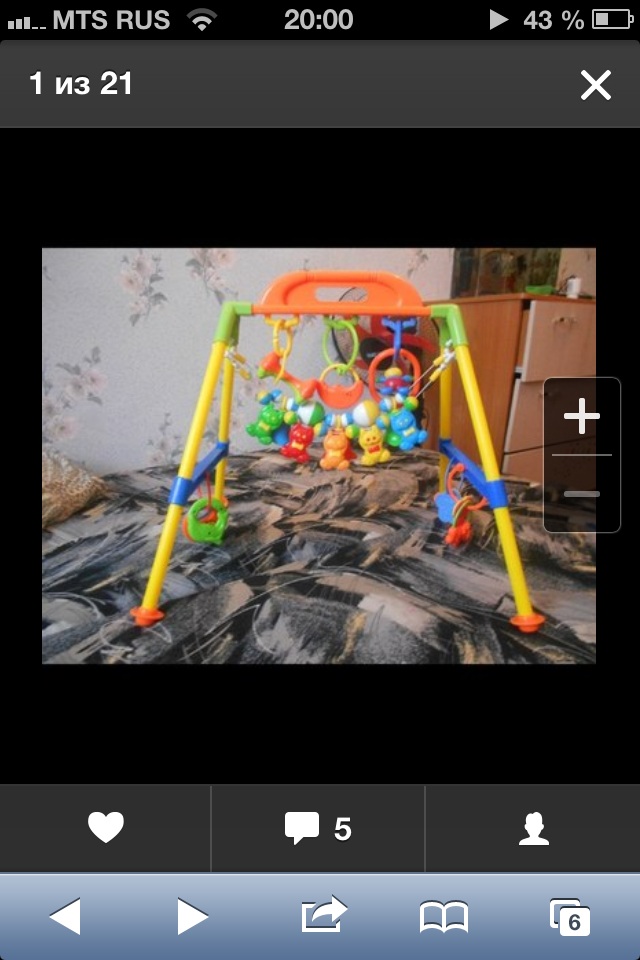Close the photo viewer

[x=595, y=85]
